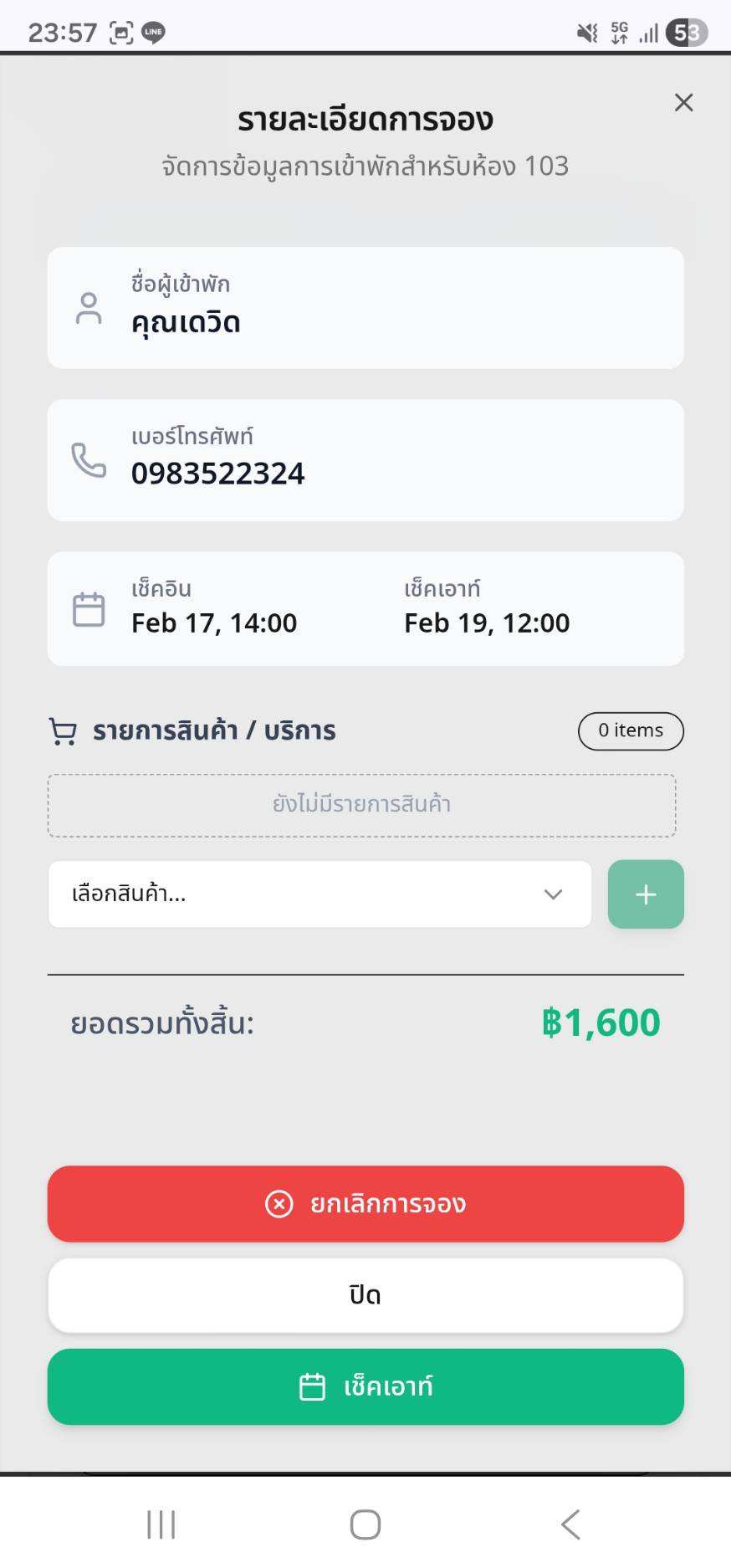This screenshot has width=731, height=1568.
Task: Tap the screen capture icon in the status bar
Action: pyautogui.click(x=120, y=33)
